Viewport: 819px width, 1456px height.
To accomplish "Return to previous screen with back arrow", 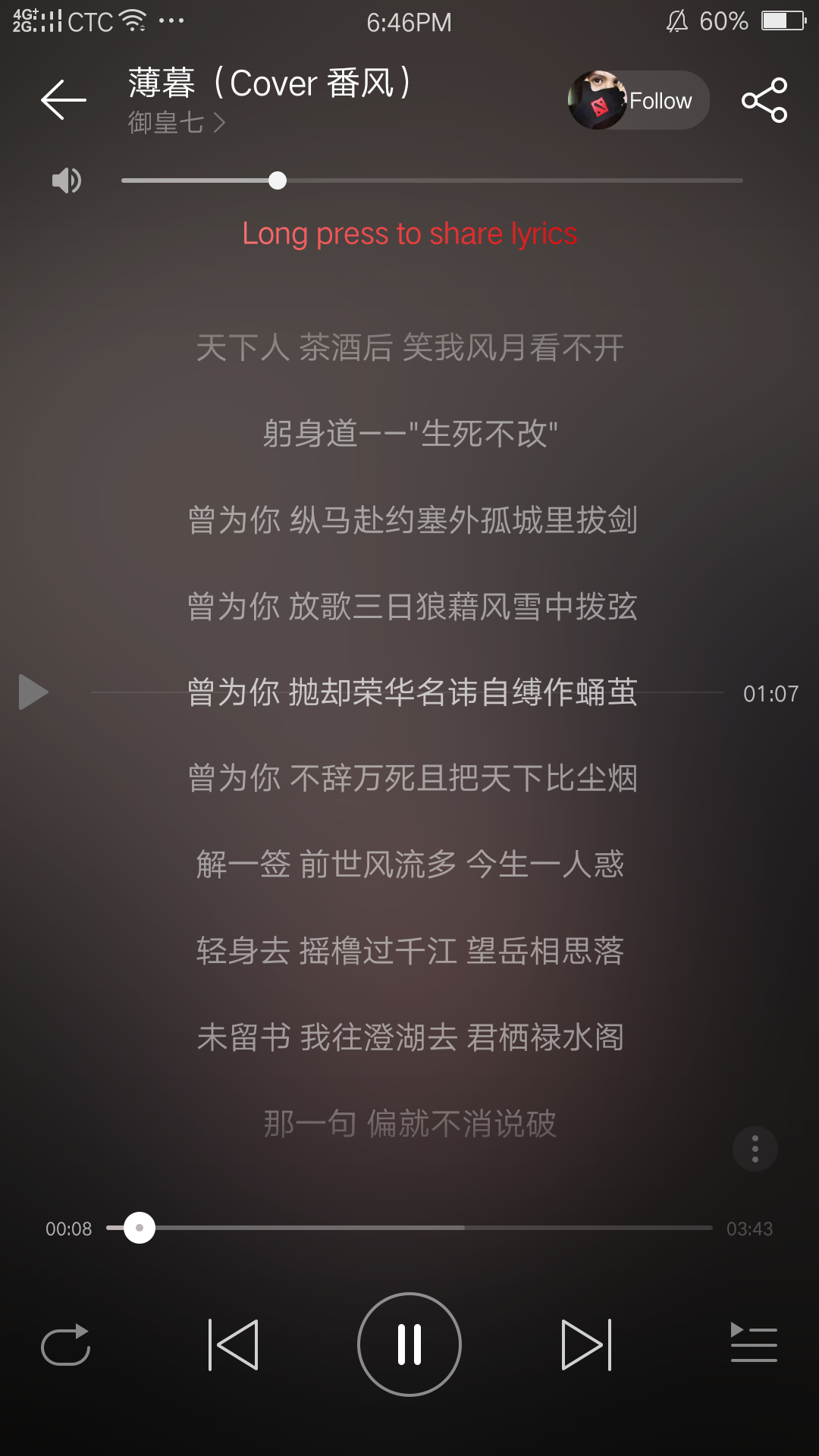I will coord(63,99).
